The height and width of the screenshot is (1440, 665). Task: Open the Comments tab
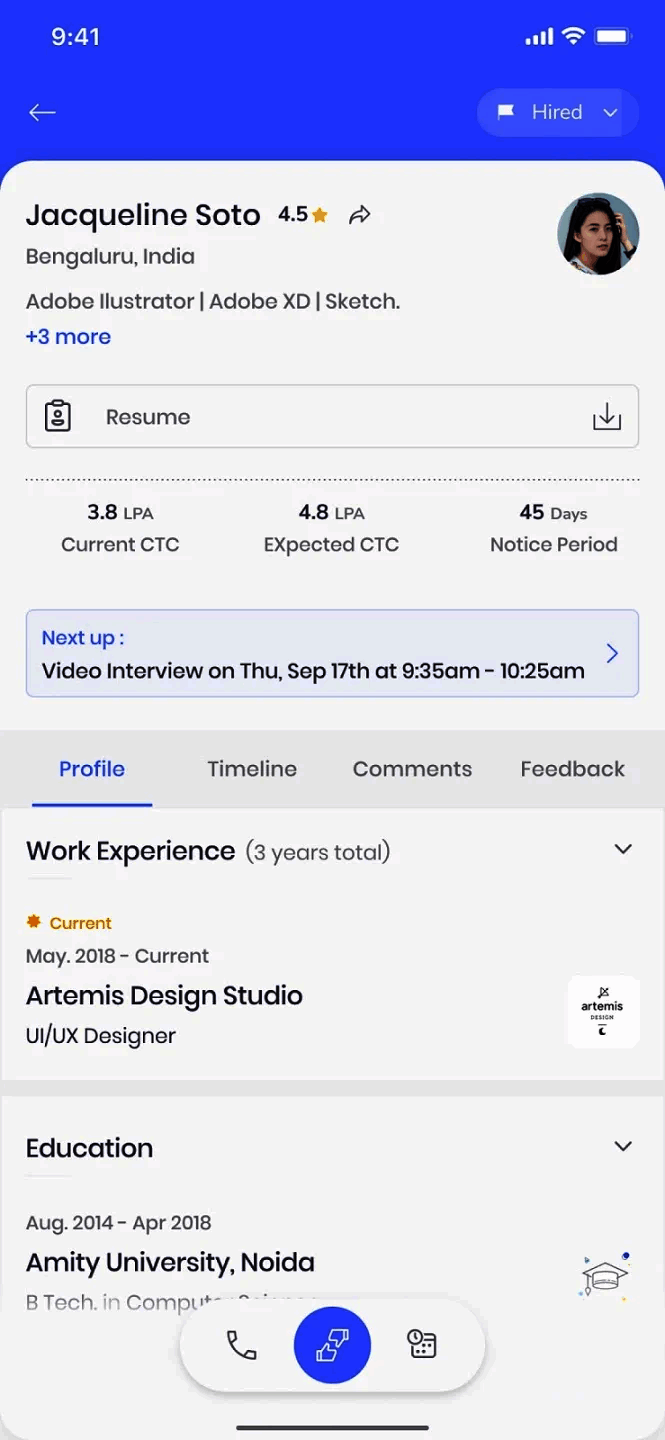point(412,769)
